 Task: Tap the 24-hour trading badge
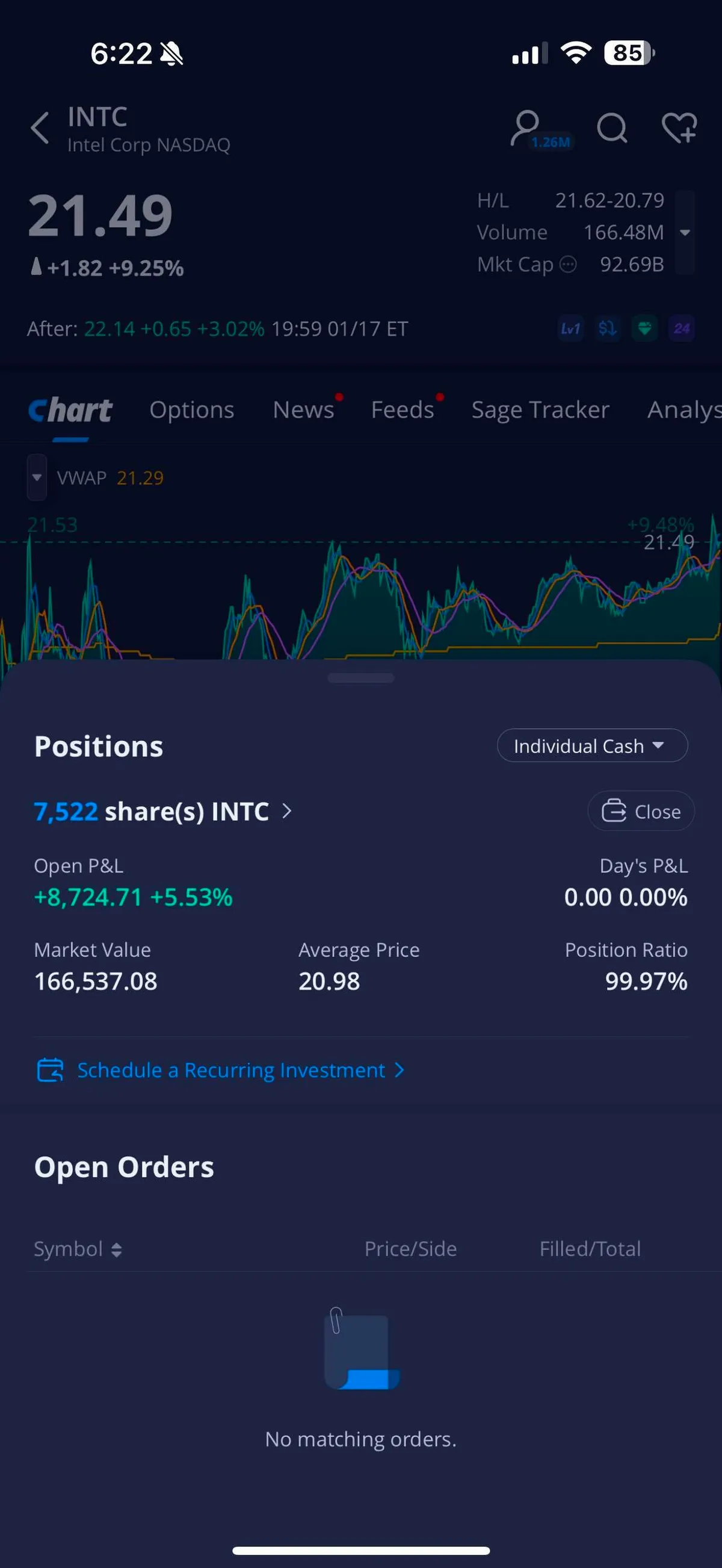click(681, 330)
